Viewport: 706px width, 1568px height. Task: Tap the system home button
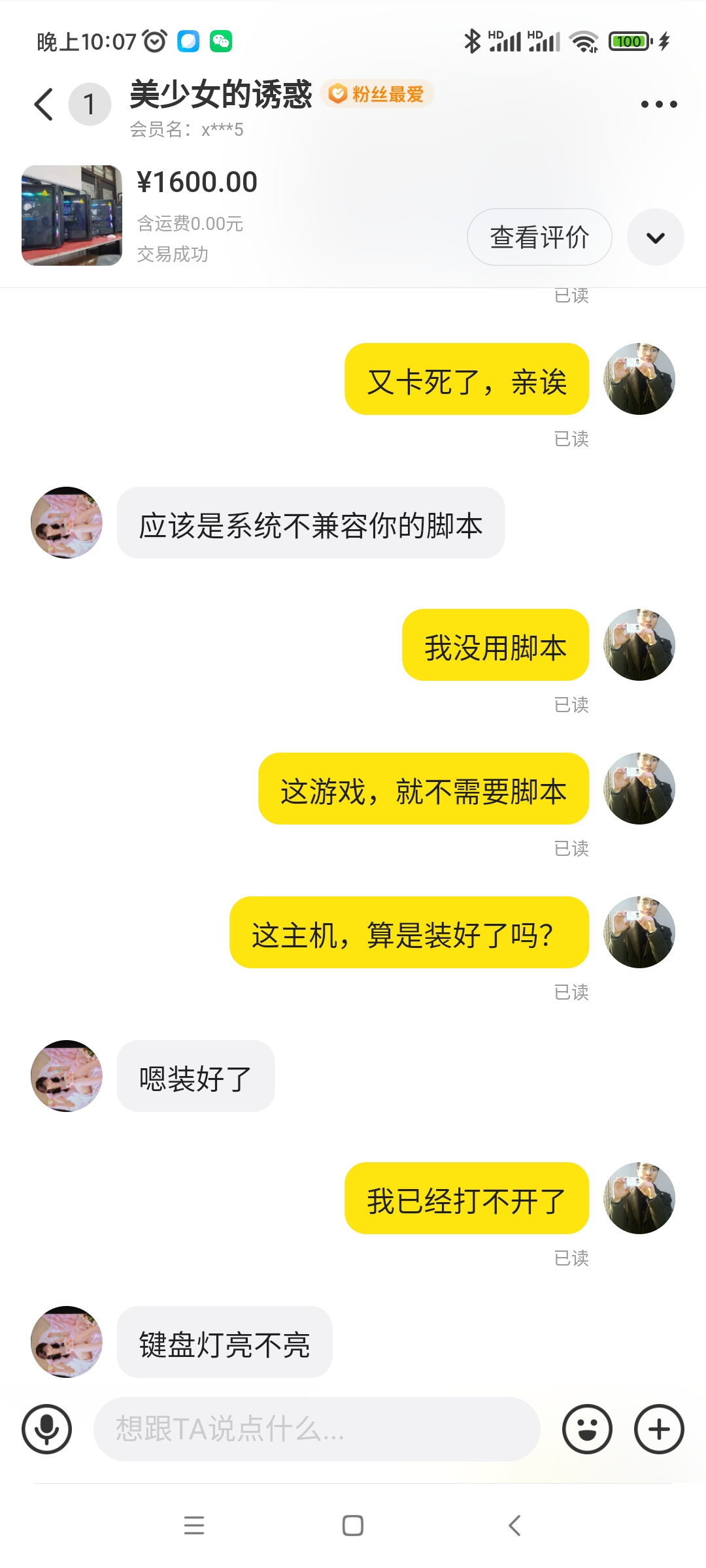click(x=353, y=1526)
